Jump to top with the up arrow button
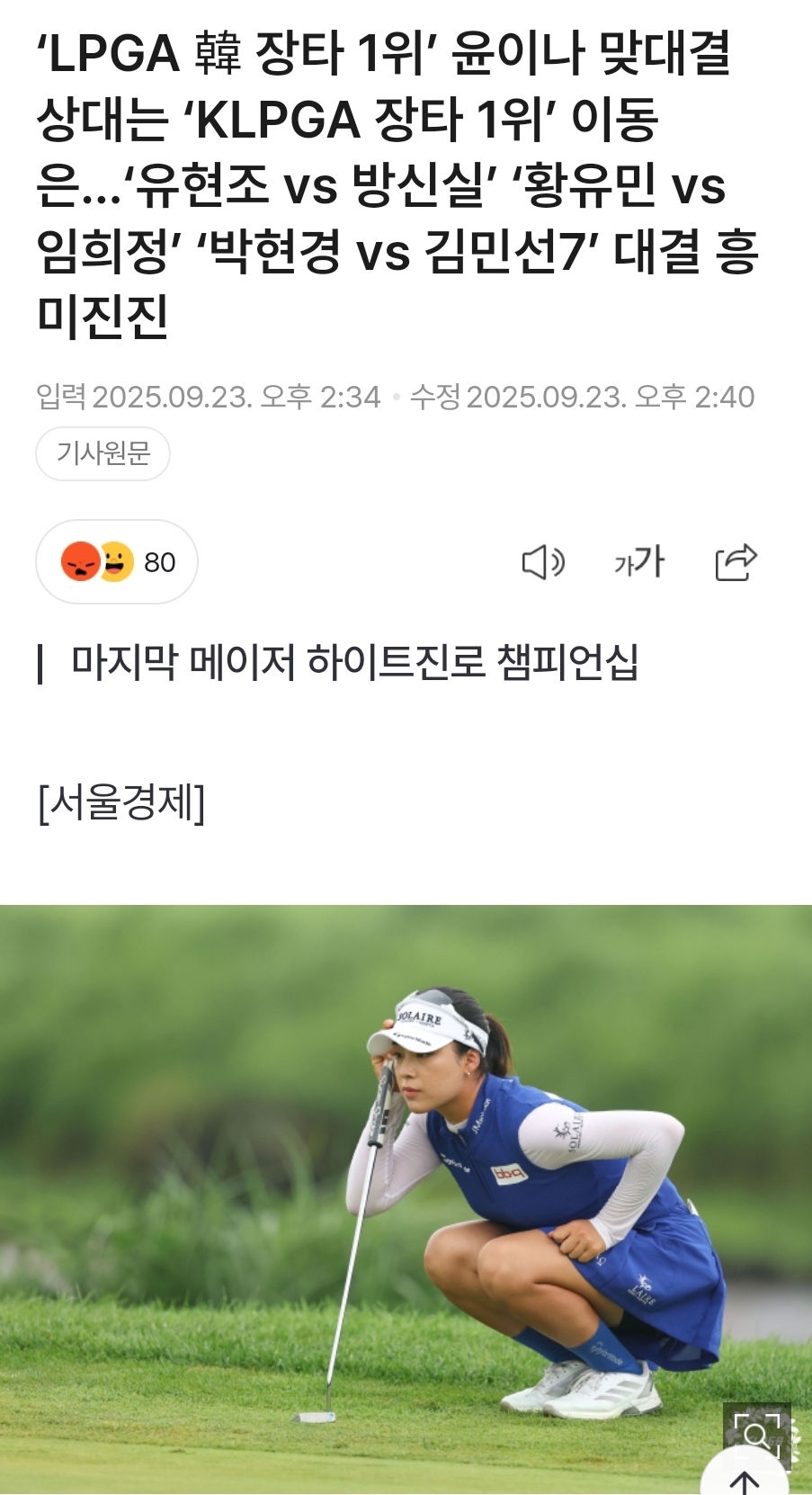Viewport: 812px width, 1495px height. click(745, 1477)
